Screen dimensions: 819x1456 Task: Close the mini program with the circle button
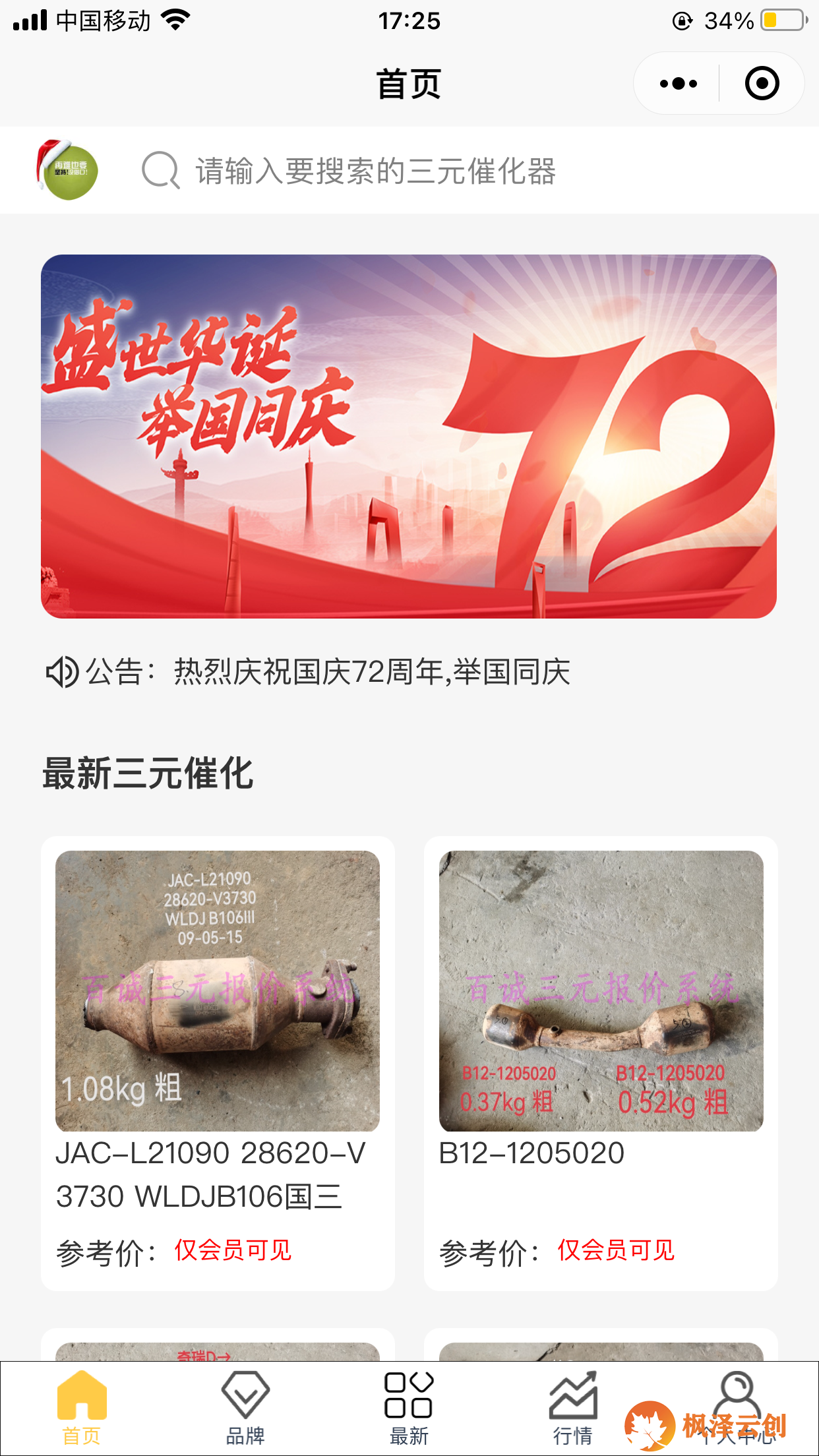coord(762,84)
